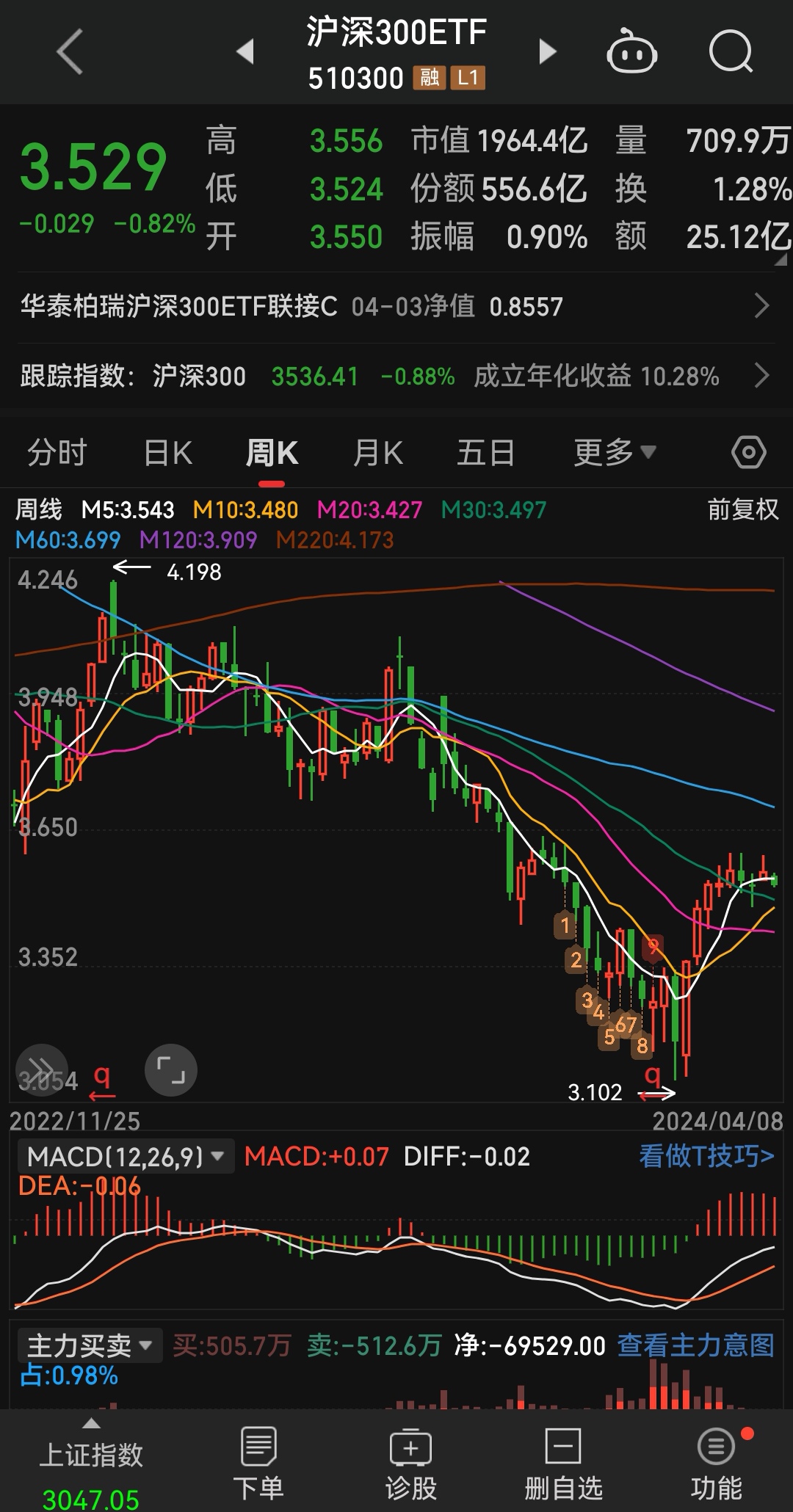Switch to the 分时 intraday tab
This screenshot has width=793, height=1512.
(x=57, y=452)
